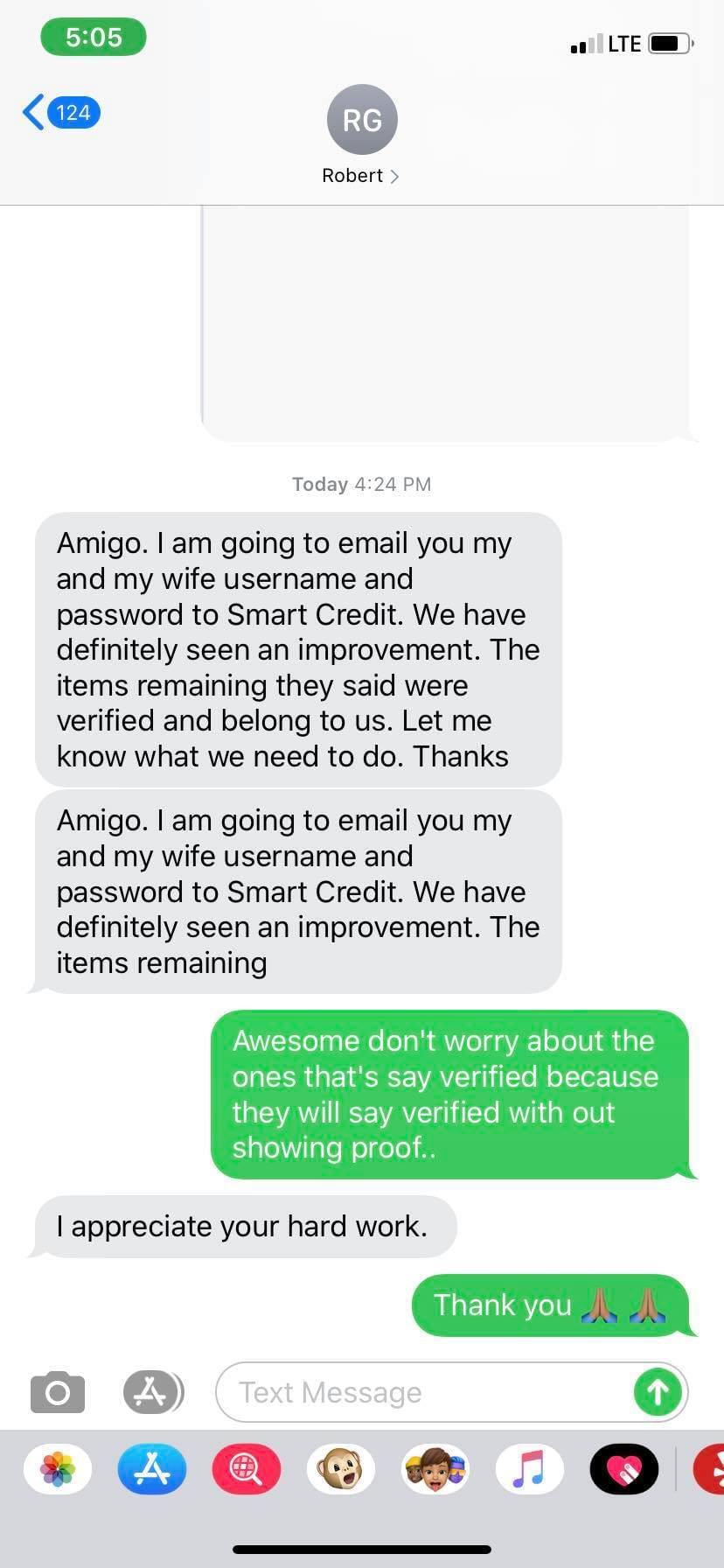This screenshot has width=724, height=1568.
Task: Open the Digital Touch heart app
Action: [x=624, y=1469]
